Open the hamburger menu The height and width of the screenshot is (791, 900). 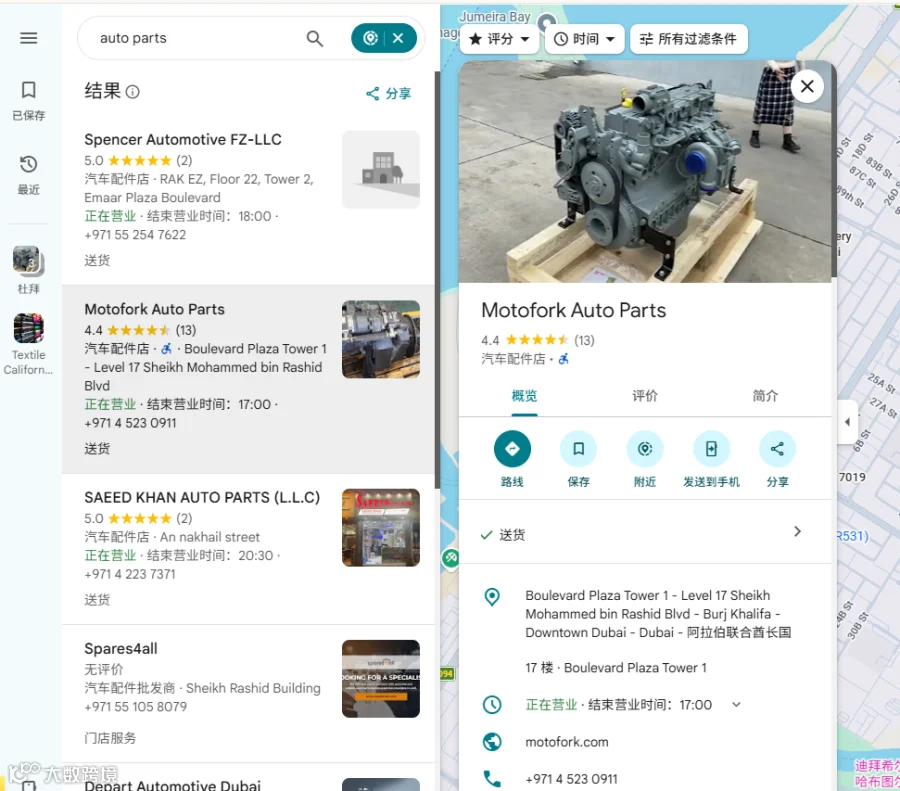click(28, 38)
